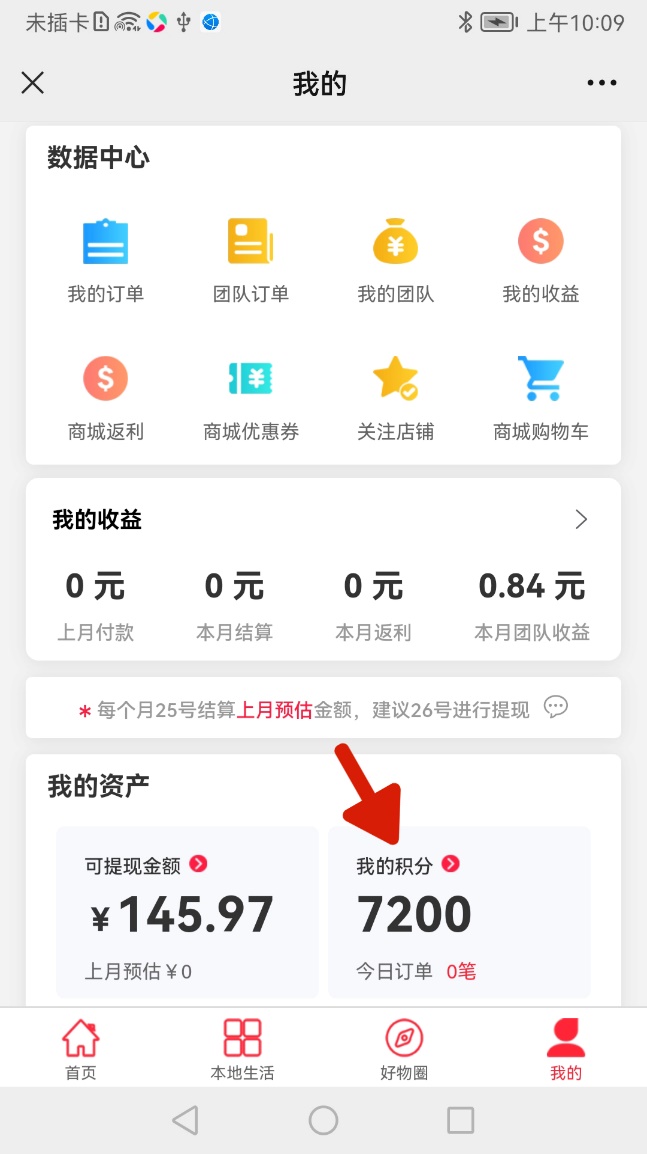Viewport: 647px width, 1154px height.
Task: Tap the system home button
Action: (x=323, y=1120)
